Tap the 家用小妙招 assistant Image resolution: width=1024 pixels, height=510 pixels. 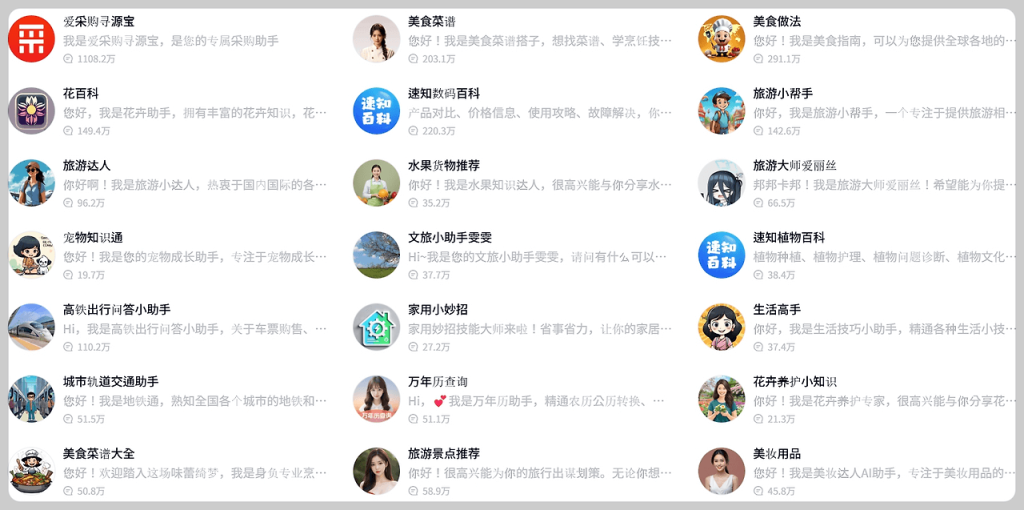(437, 310)
